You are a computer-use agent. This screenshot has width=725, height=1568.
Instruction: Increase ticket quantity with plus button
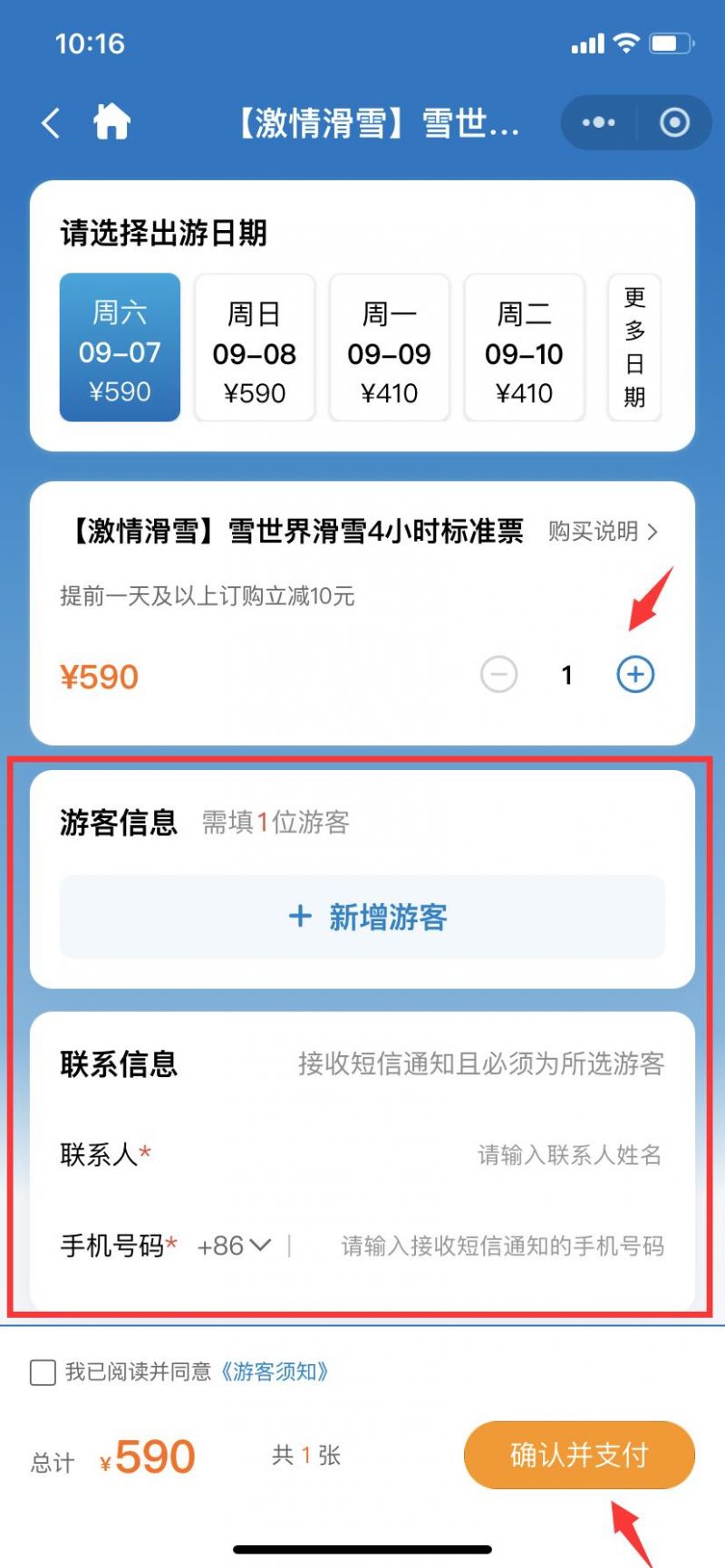coord(635,675)
